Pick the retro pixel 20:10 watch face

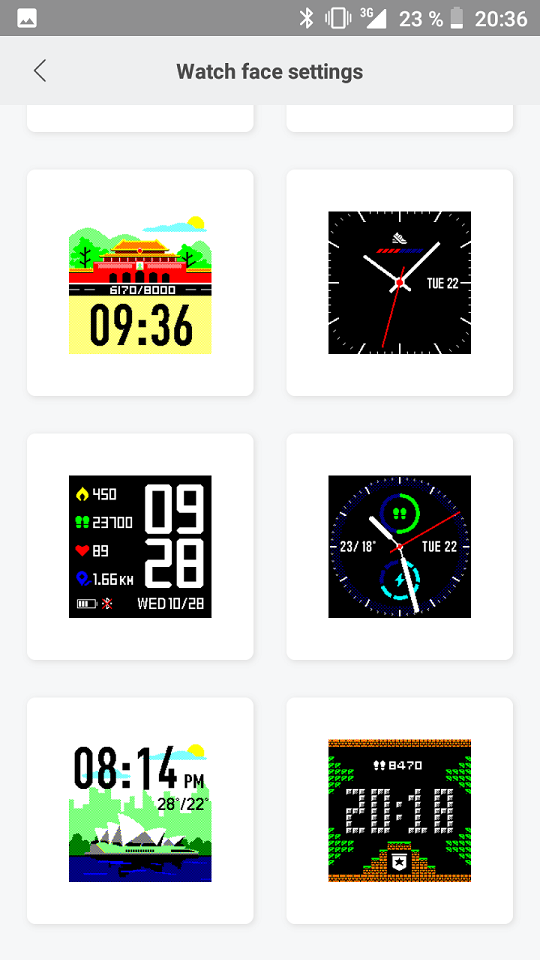[400, 811]
